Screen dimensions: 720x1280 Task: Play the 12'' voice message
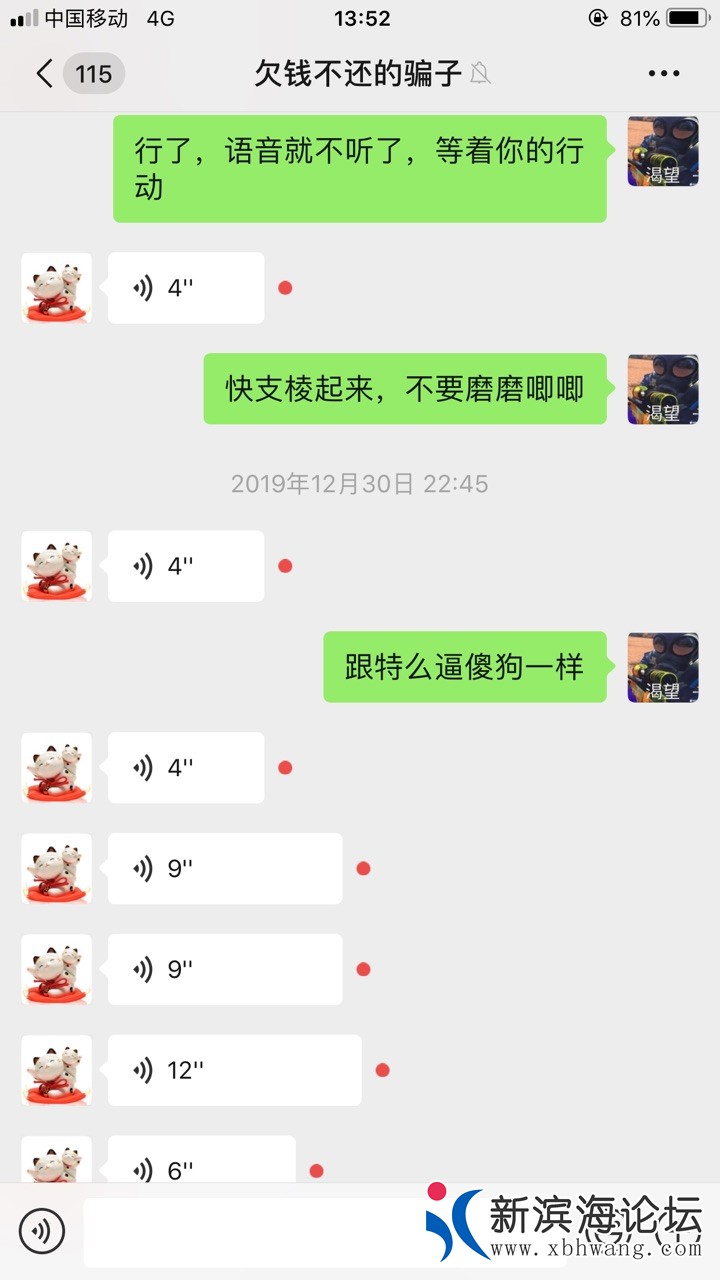(234, 1070)
